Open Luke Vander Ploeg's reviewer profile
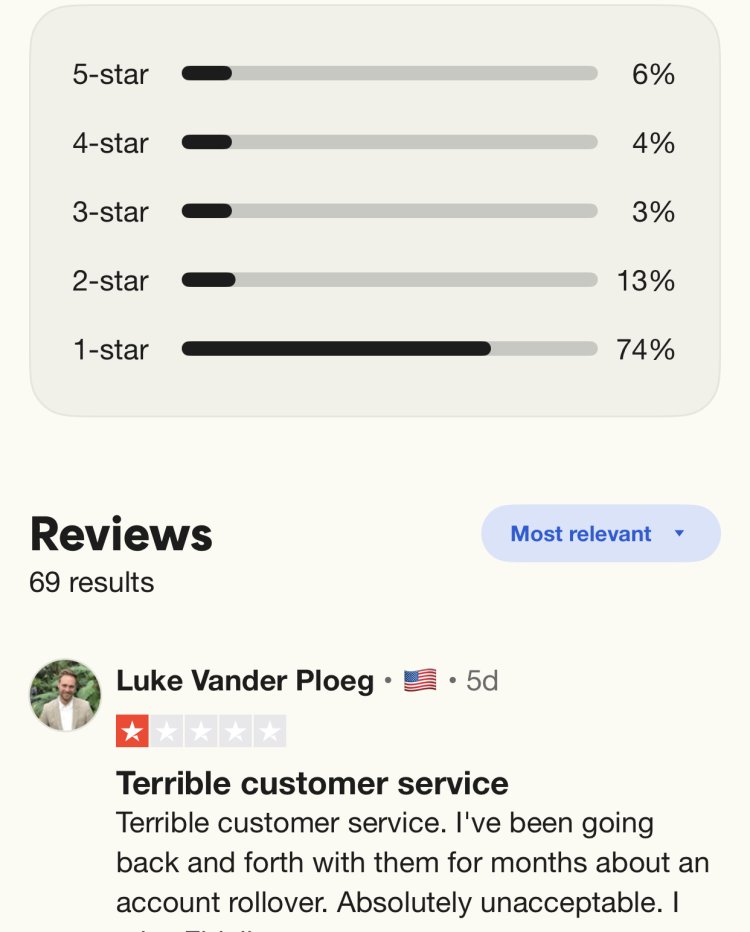The width and height of the screenshot is (750, 932). [245, 682]
